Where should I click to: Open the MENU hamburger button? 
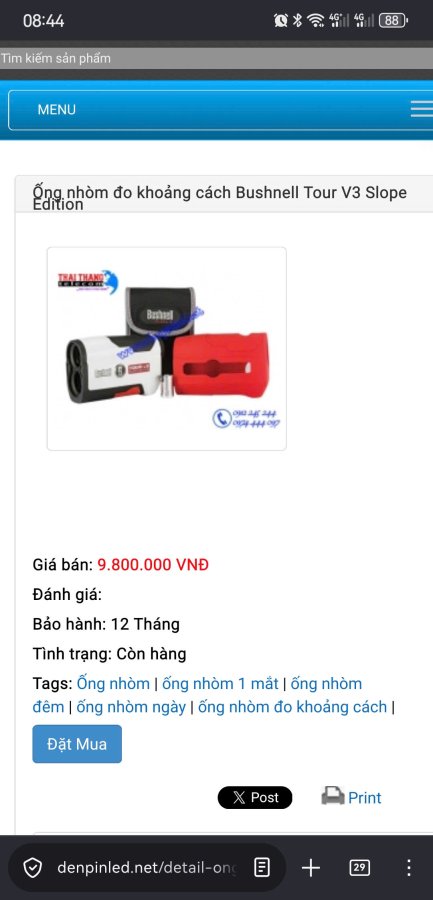coord(421,109)
